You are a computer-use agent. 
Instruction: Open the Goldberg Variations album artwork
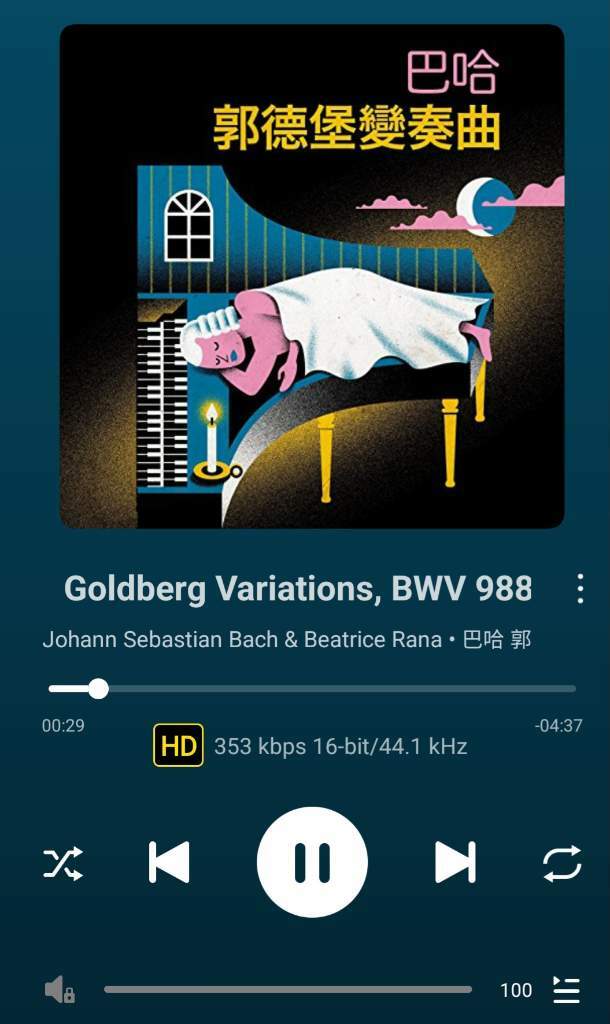312,277
